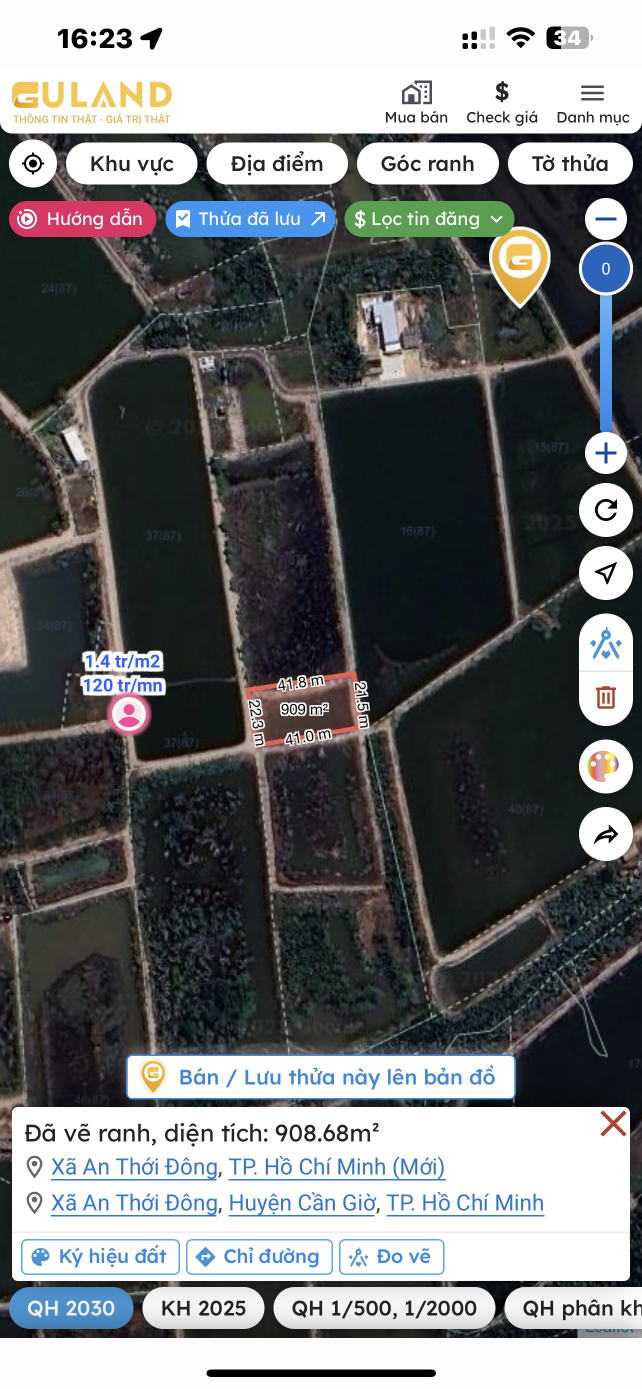Close the plot info panel
Screen dimensions: 642x1389
click(x=612, y=1124)
